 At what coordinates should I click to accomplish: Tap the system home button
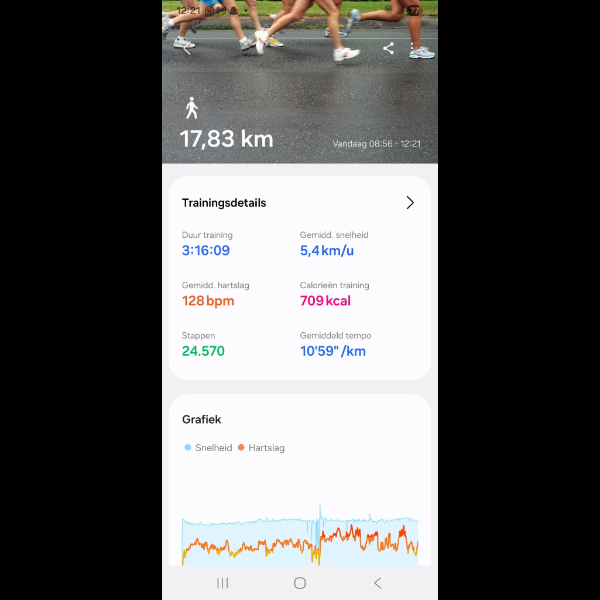pyautogui.click(x=300, y=583)
